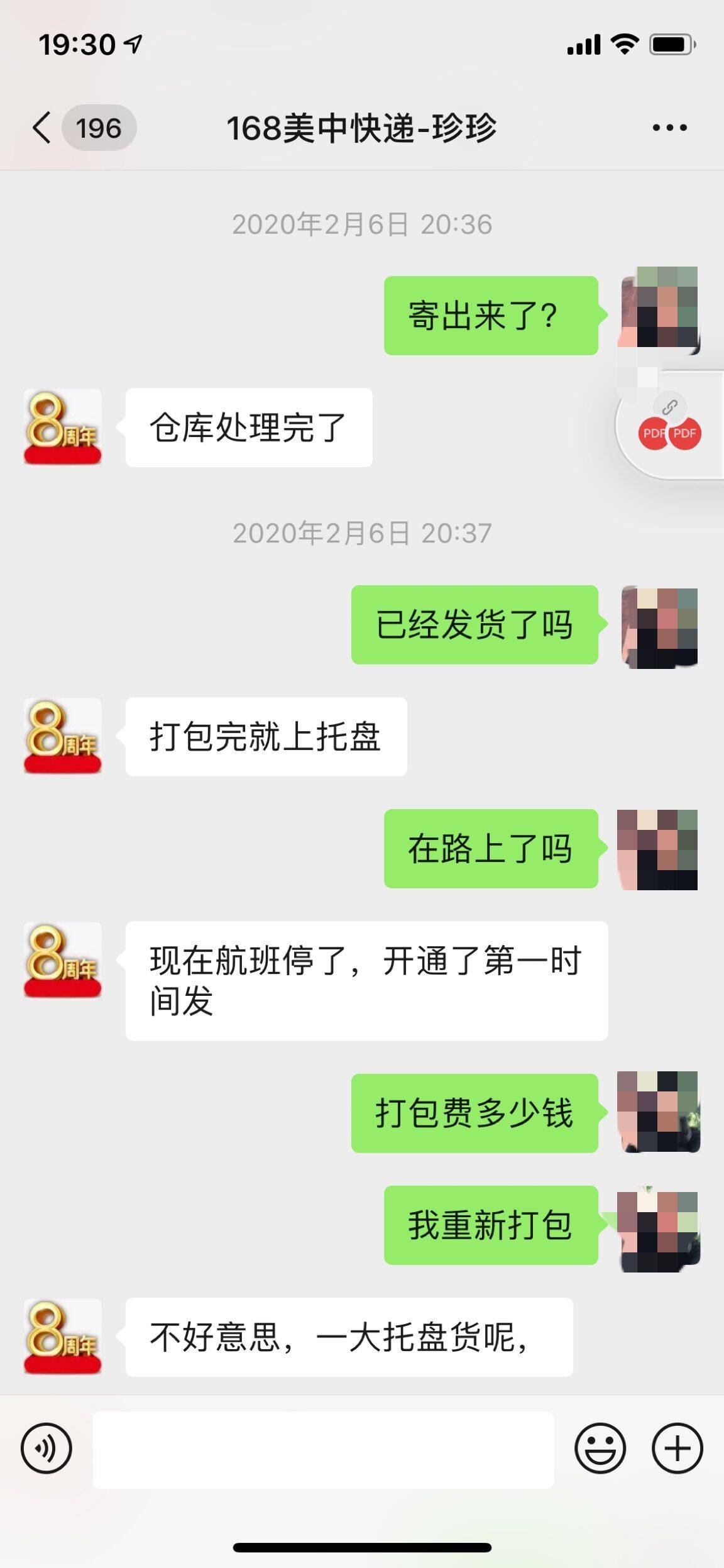Tap the plus icon to open attachment options

point(678,1447)
